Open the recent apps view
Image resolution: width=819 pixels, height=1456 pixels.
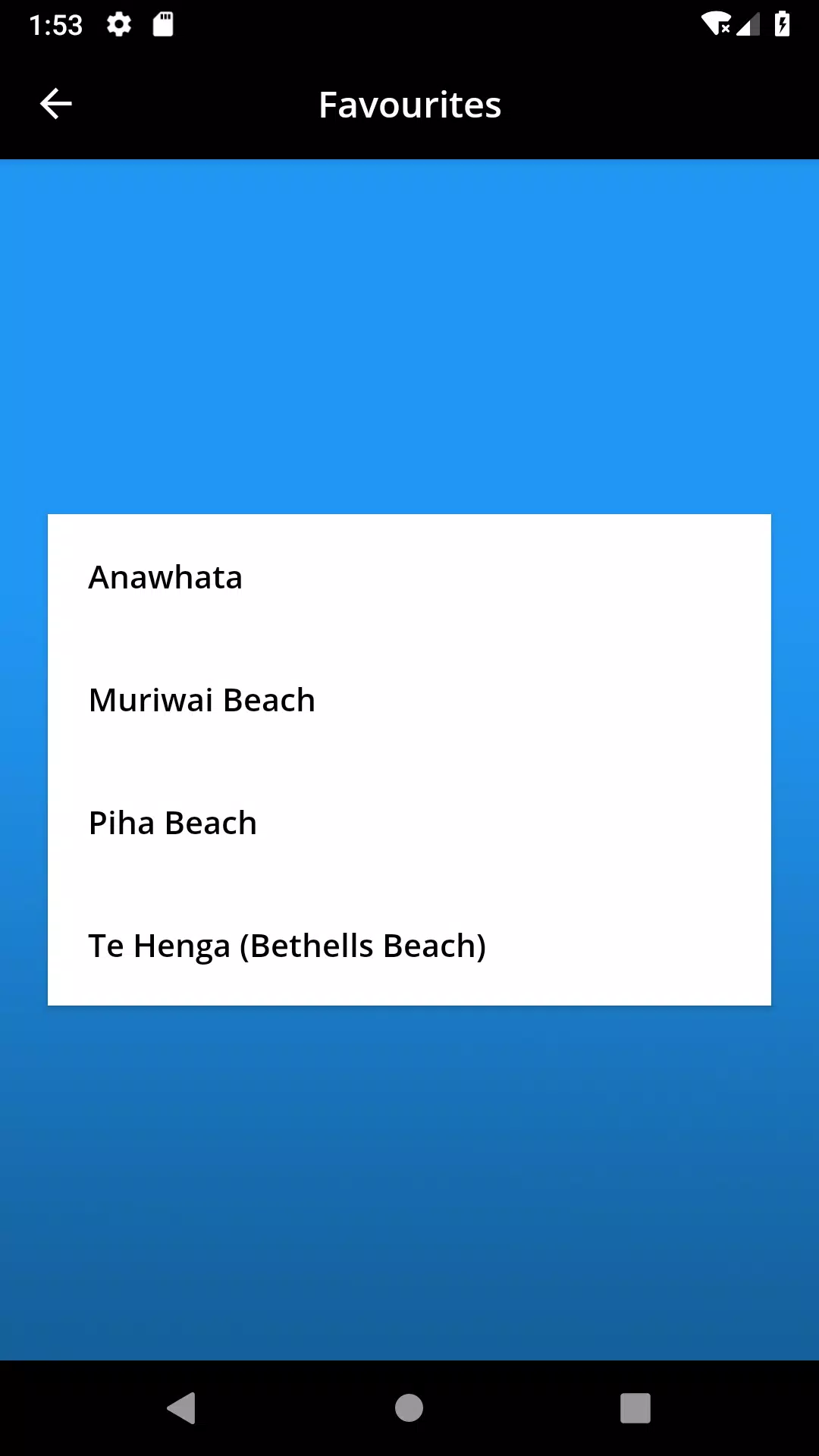click(x=635, y=1408)
